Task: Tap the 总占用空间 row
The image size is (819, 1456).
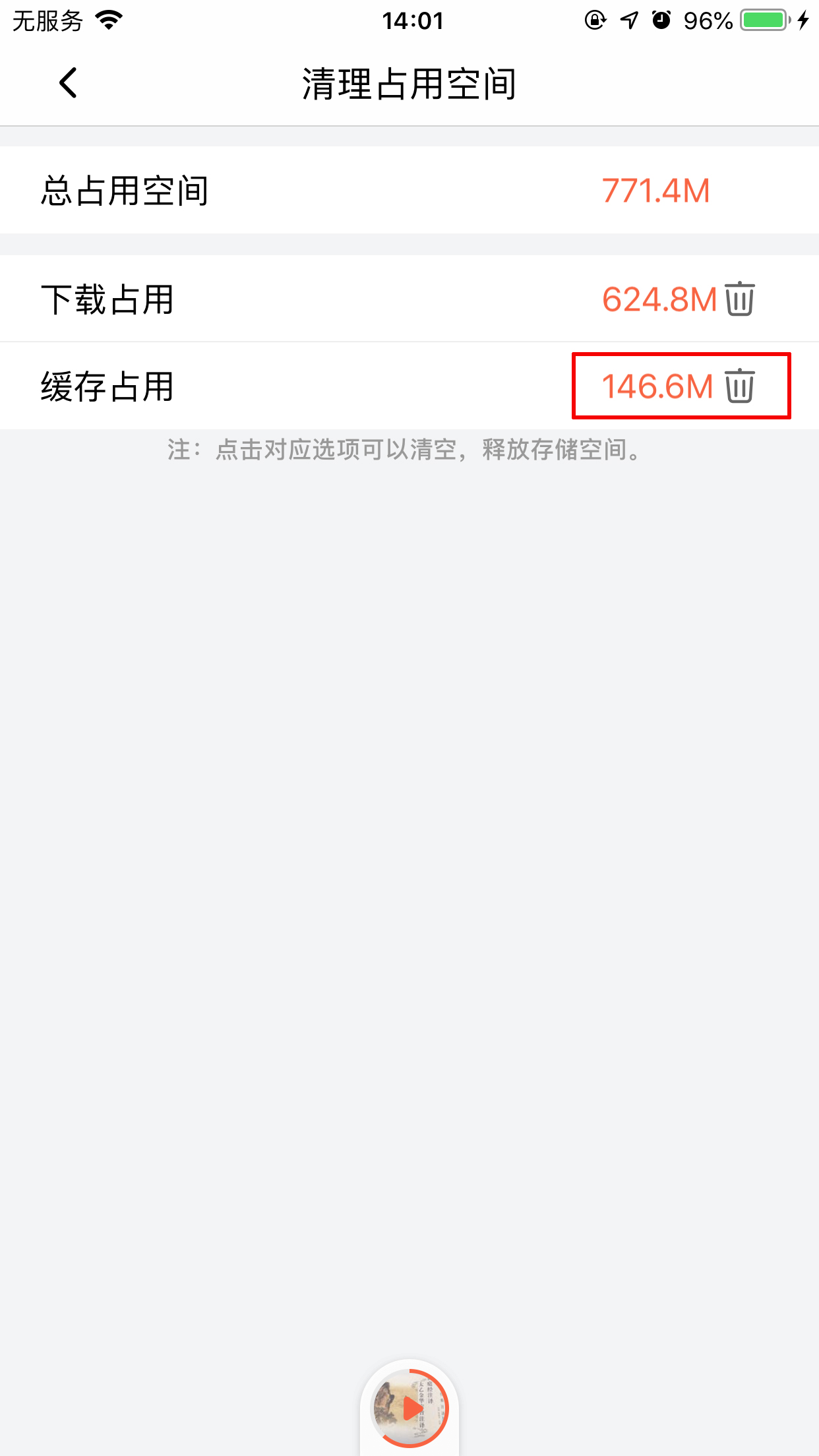Action: [264, 190]
